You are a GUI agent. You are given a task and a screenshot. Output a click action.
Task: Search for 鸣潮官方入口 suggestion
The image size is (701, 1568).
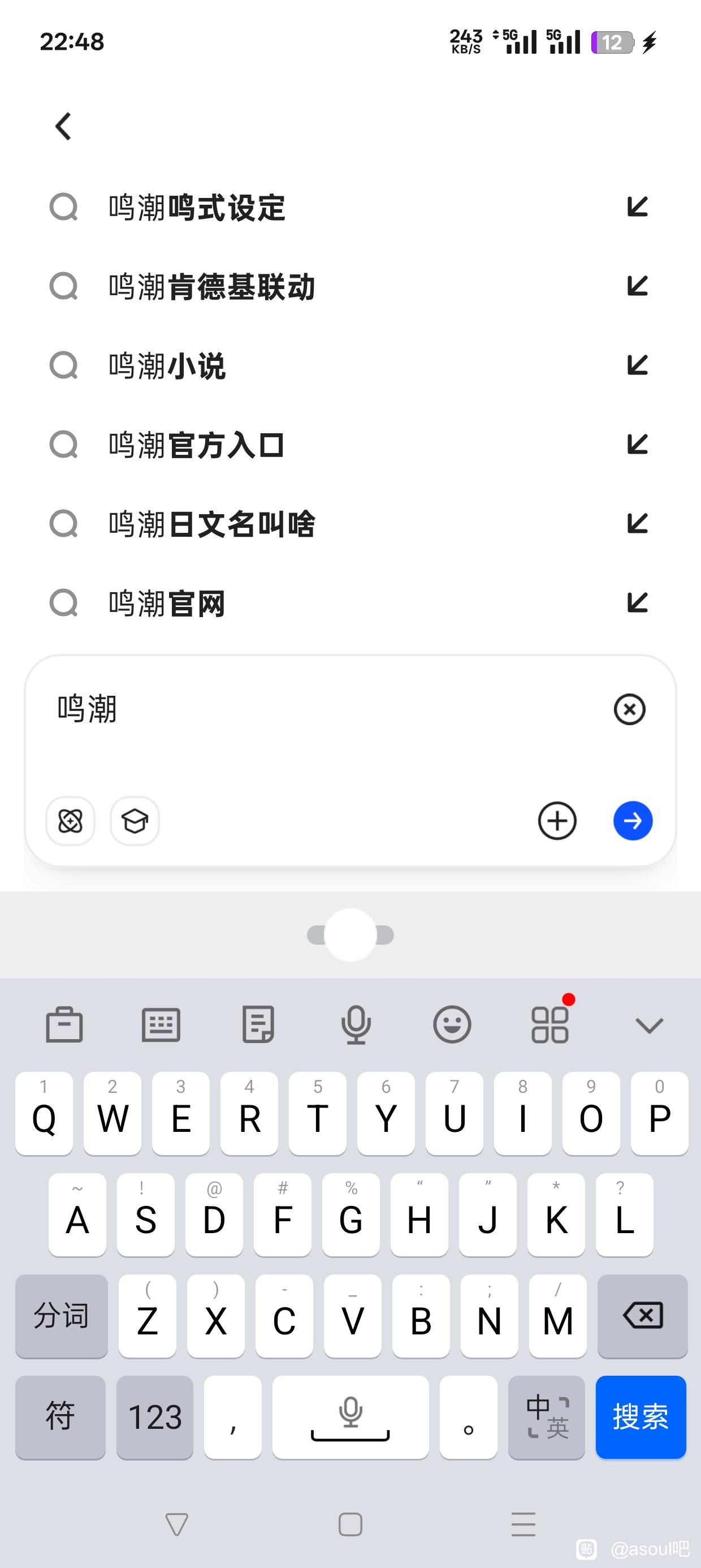click(197, 445)
